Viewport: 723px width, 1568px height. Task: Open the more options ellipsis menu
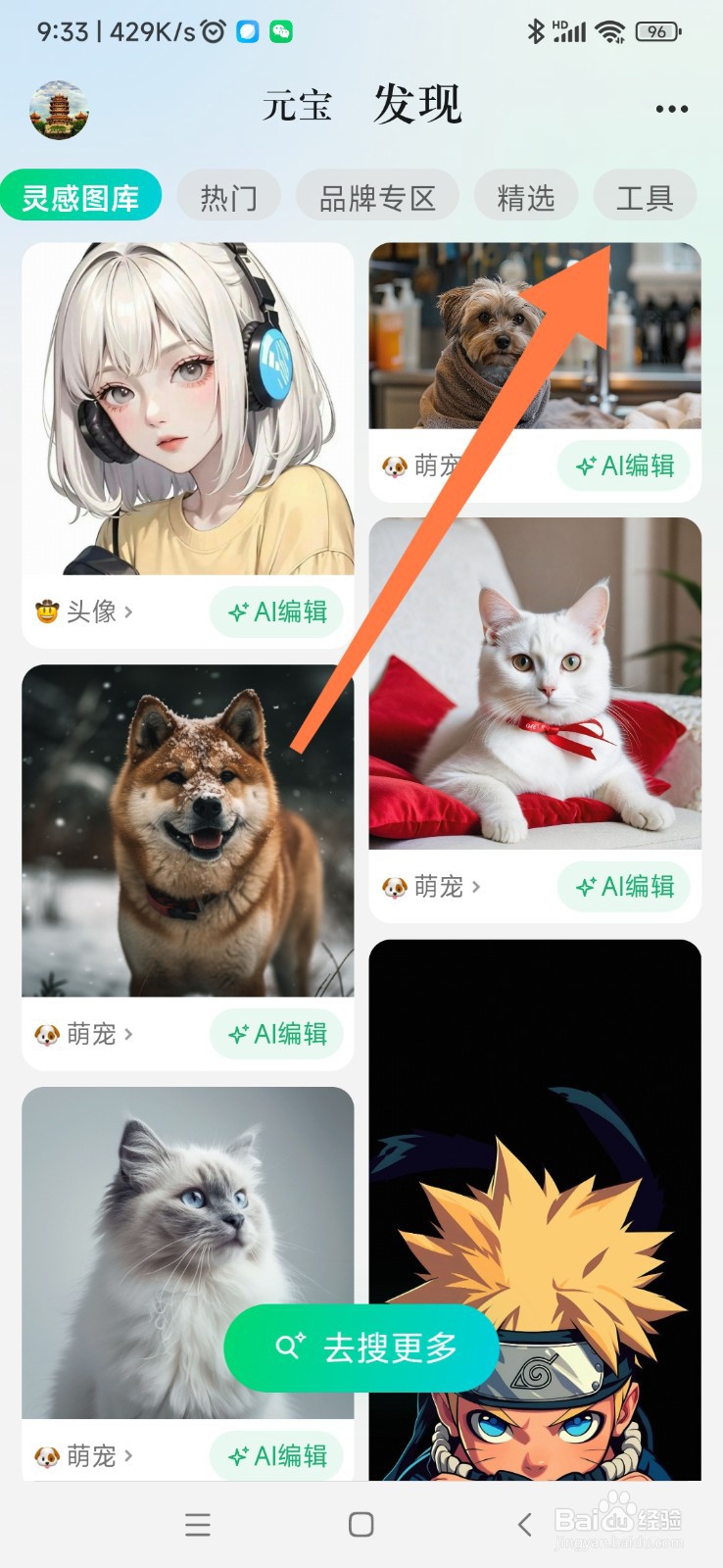coord(670,109)
